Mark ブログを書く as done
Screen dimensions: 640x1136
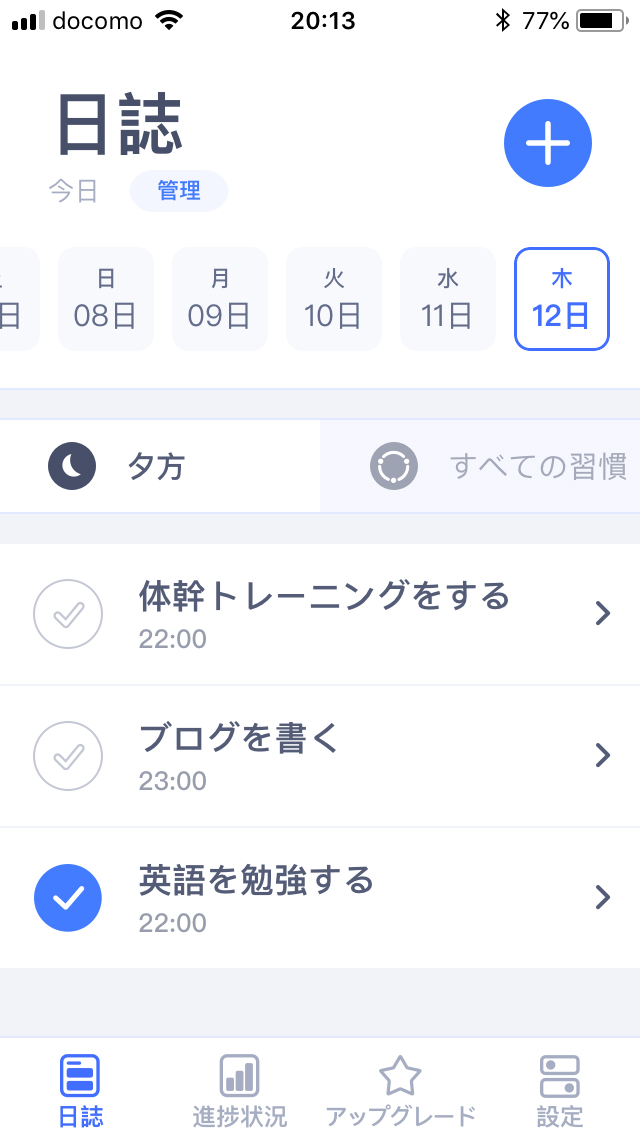coord(68,756)
